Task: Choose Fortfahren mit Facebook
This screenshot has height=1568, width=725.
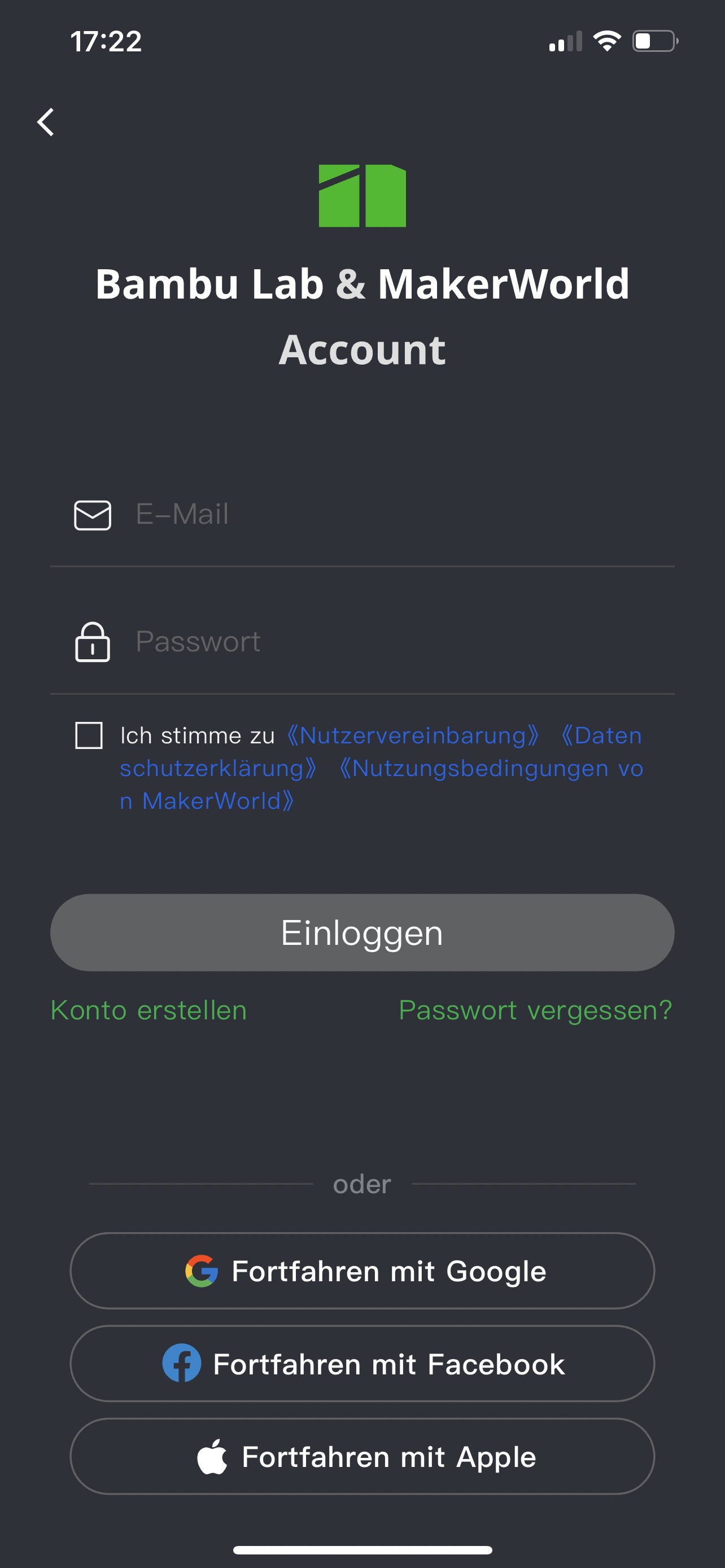Action: coord(362,1364)
